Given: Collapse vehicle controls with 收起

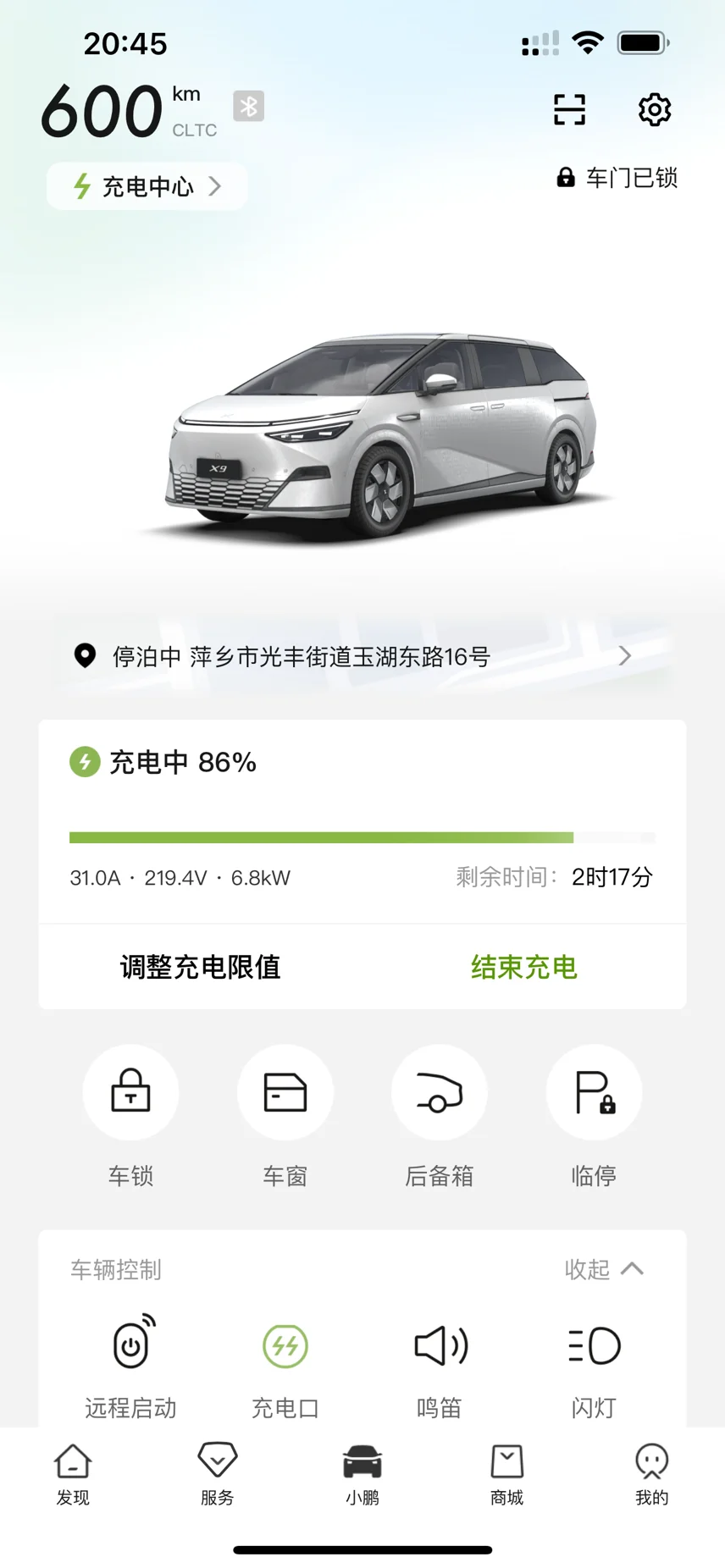Looking at the screenshot, I should point(603,1269).
